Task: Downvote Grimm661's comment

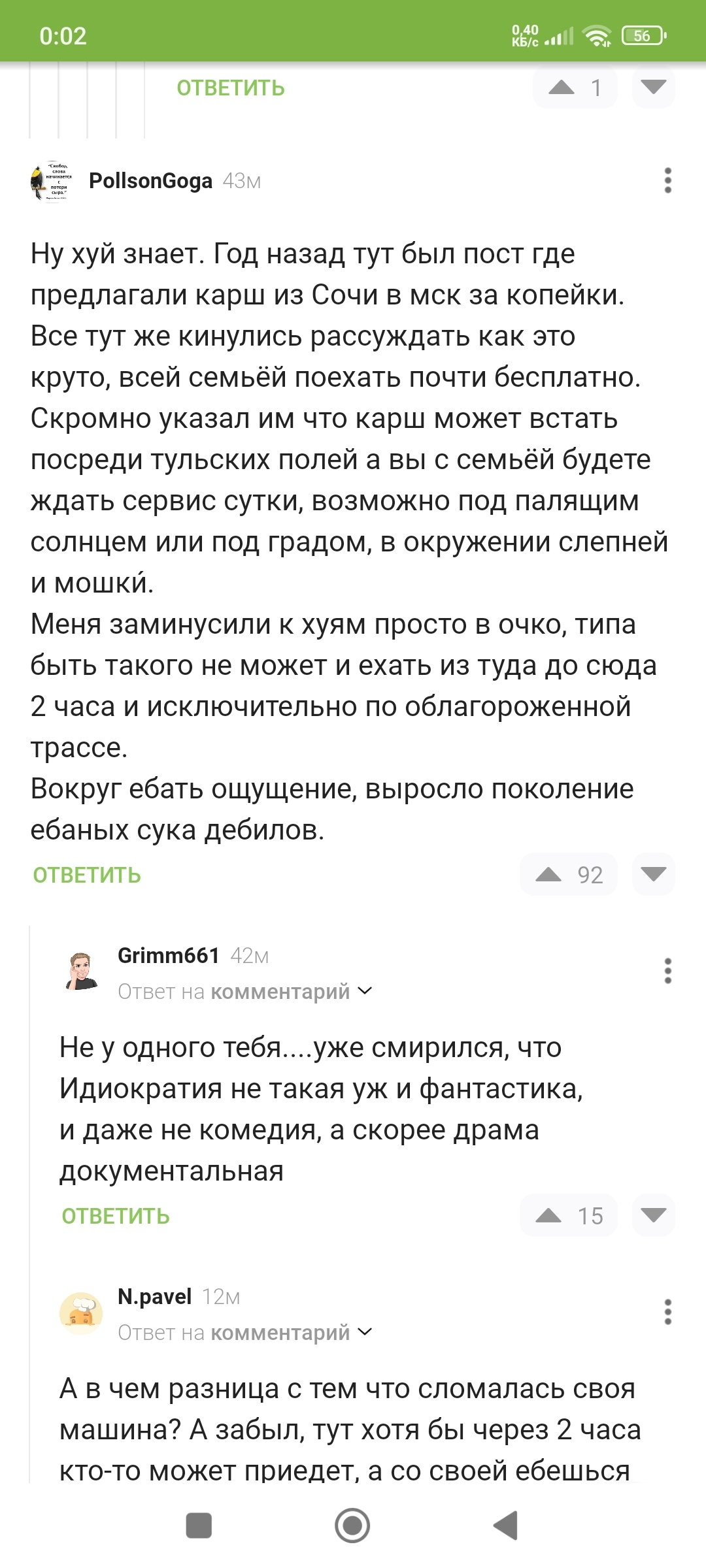Action: tap(653, 1215)
